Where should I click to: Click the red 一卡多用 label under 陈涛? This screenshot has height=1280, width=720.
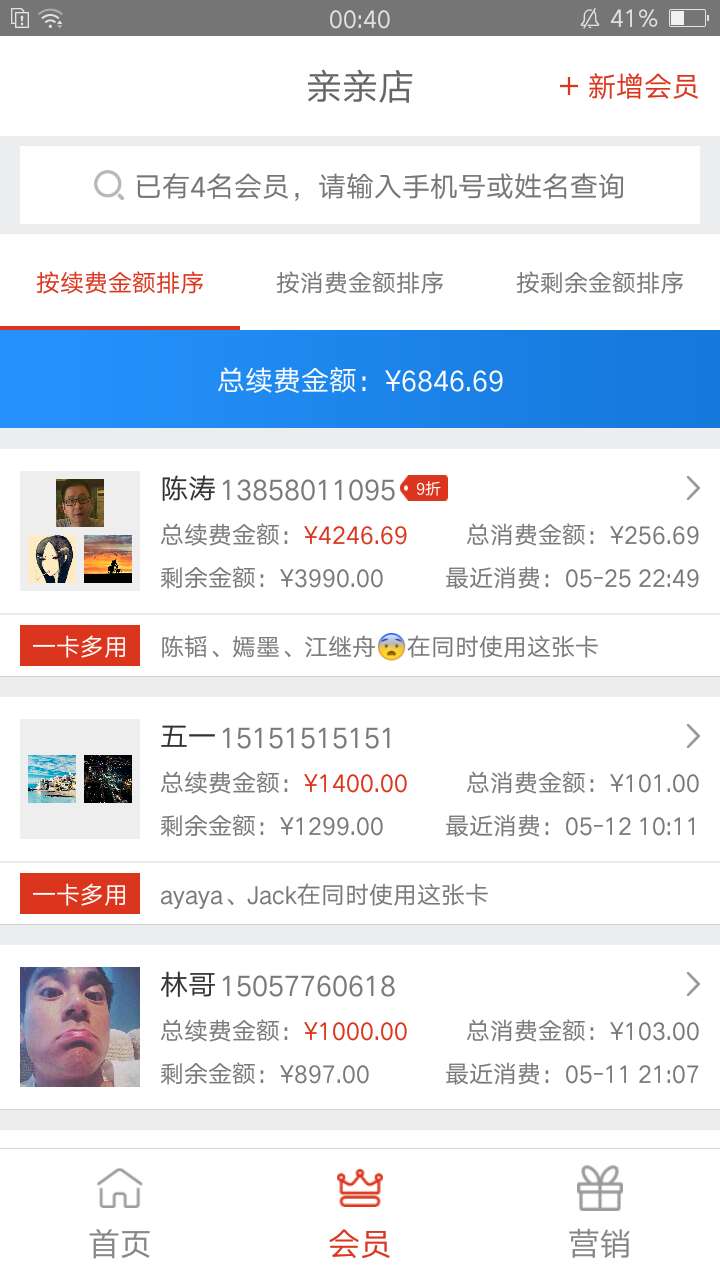(79, 645)
